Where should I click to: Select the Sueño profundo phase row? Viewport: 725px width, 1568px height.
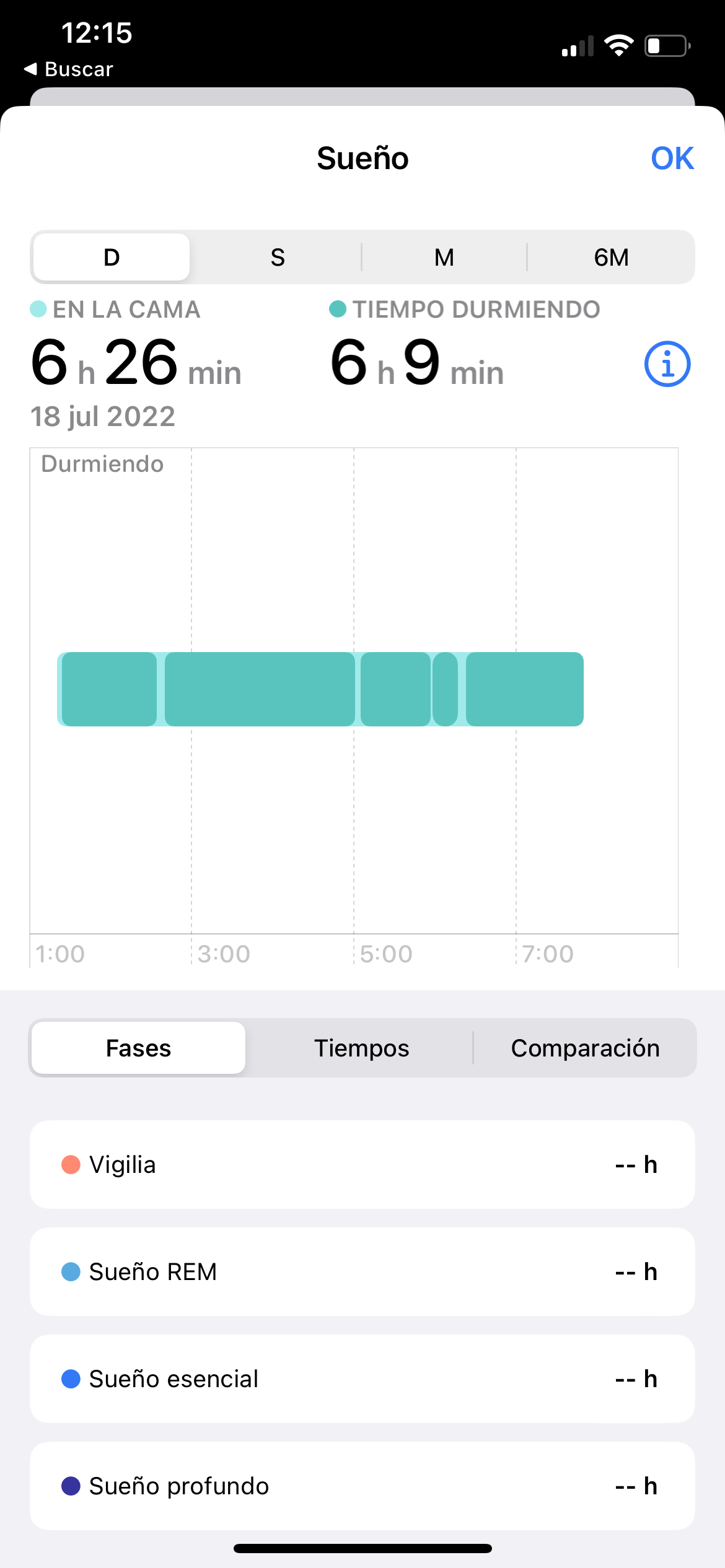pyautogui.click(x=362, y=1486)
